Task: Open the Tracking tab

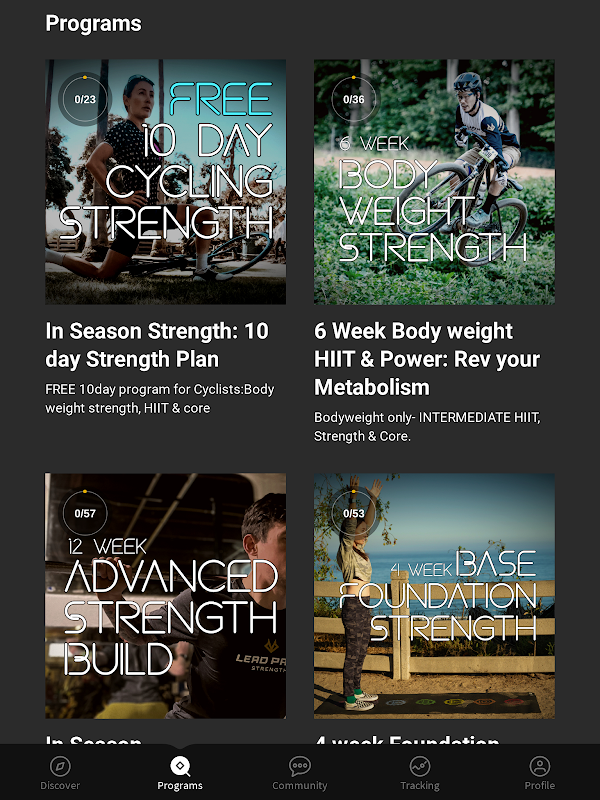Action: click(420, 772)
